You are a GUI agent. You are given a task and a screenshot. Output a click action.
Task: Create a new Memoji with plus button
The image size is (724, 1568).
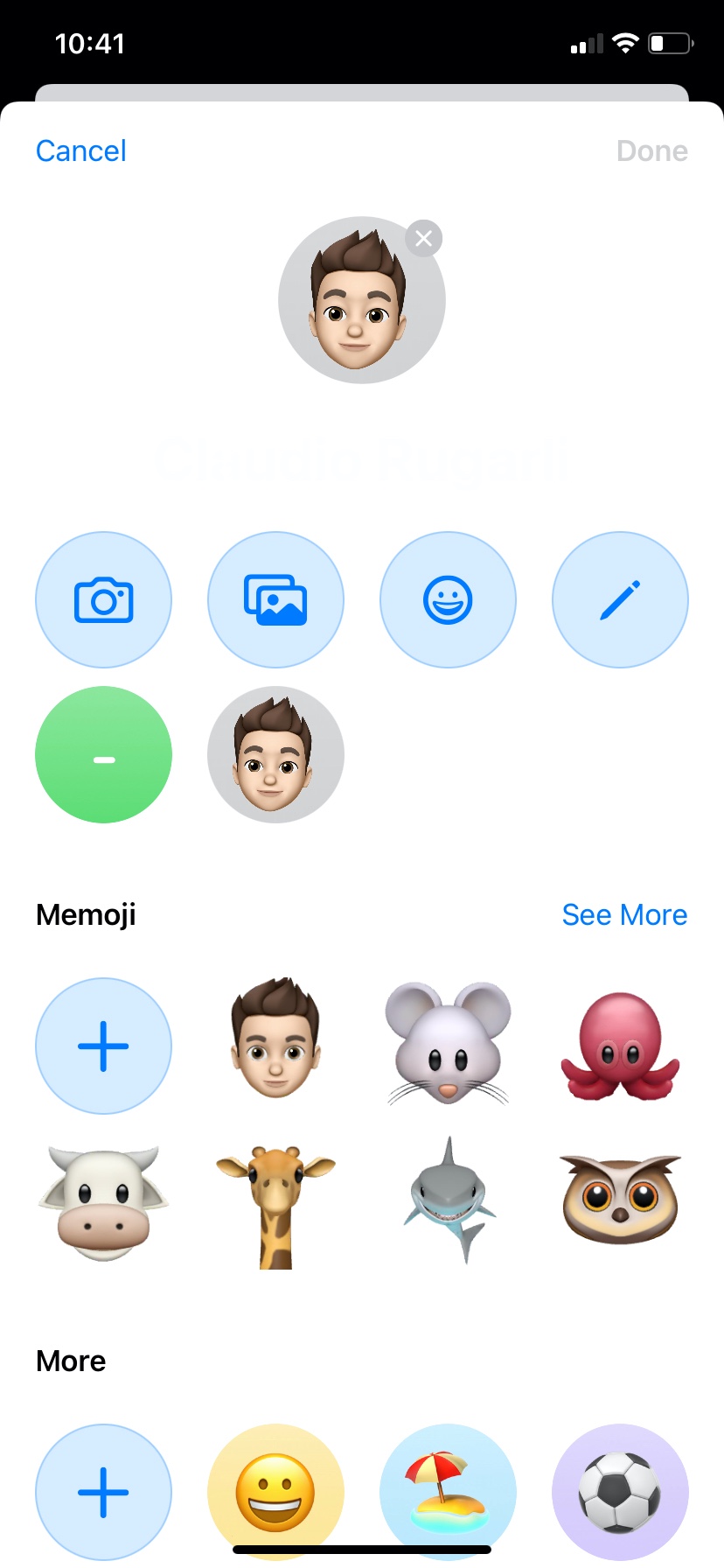pos(103,1046)
